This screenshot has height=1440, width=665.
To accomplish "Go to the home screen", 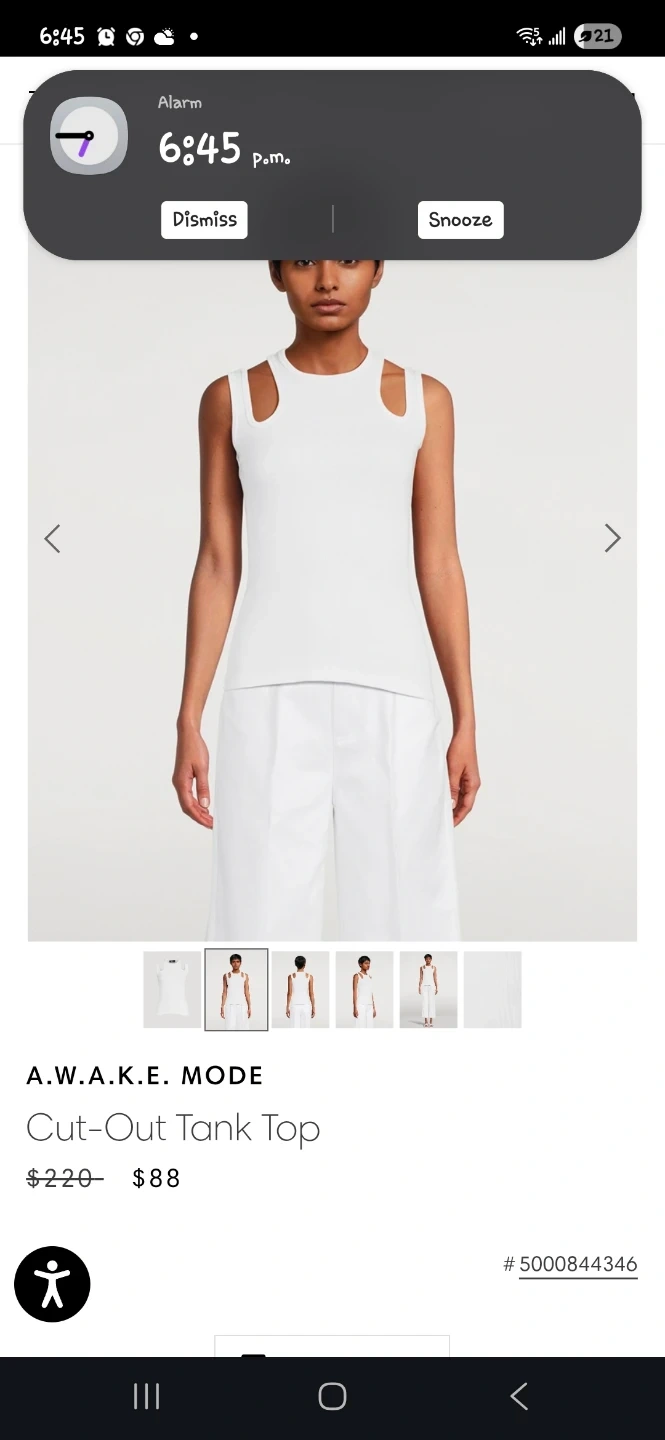I will 332,1396.
